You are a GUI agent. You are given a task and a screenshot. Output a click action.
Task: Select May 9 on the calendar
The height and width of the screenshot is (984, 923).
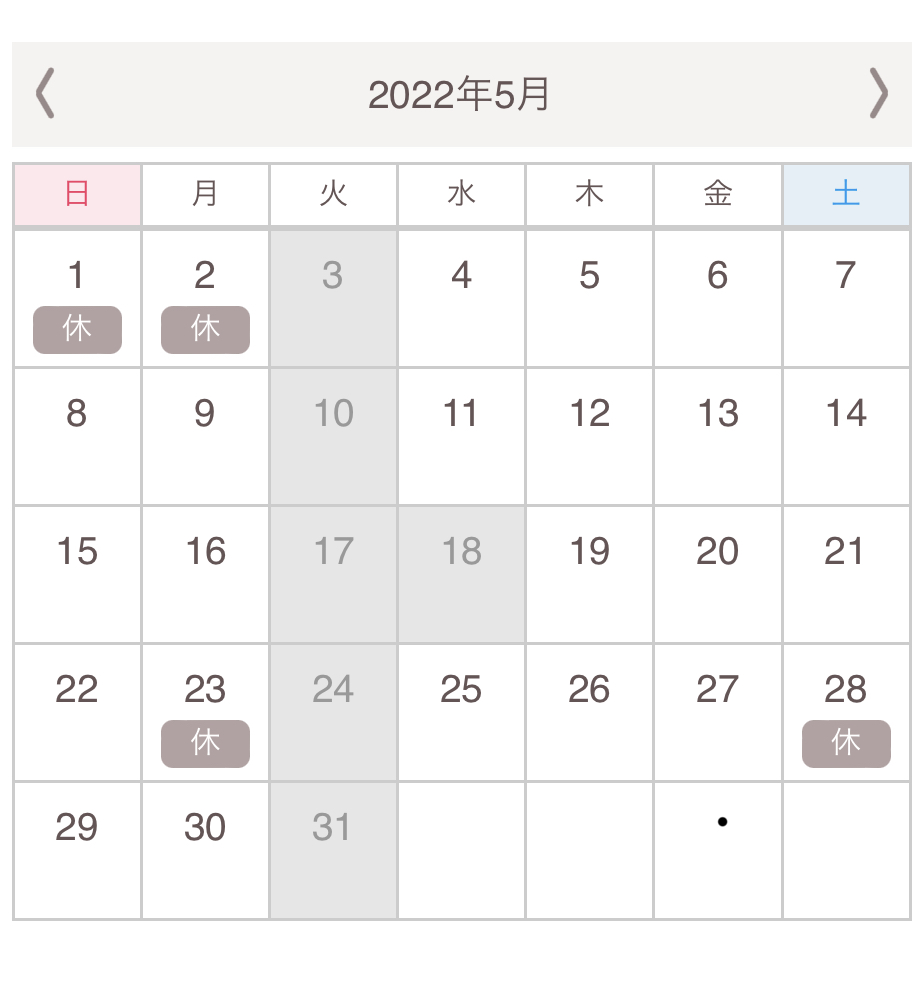(x=205, y=435)
